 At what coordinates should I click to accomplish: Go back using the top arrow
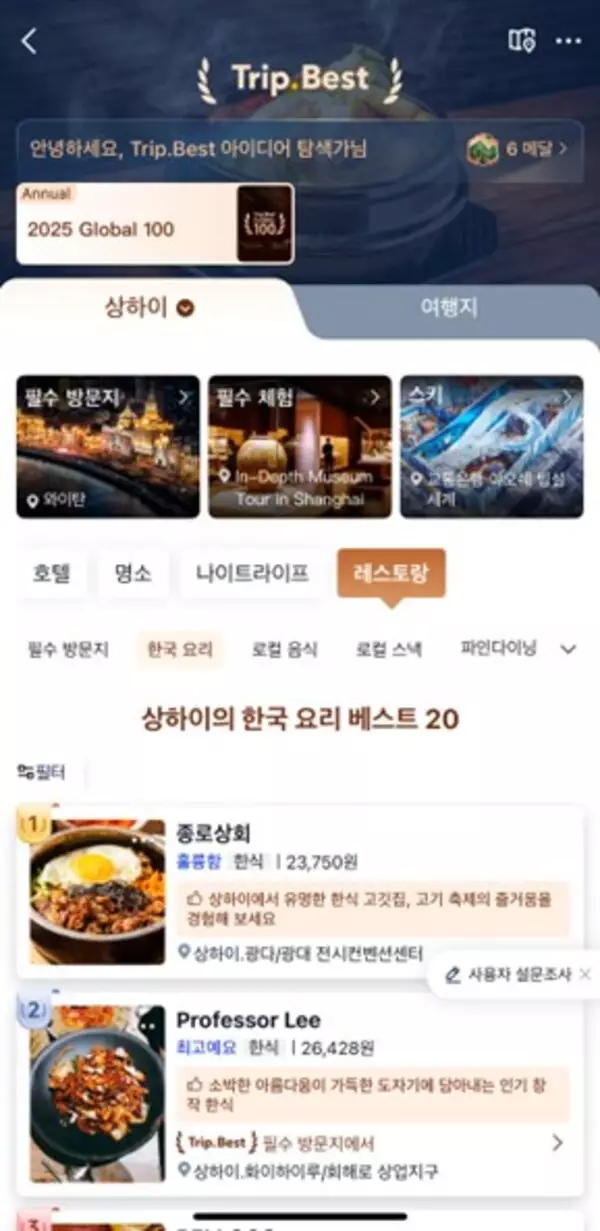coord(29,41)
